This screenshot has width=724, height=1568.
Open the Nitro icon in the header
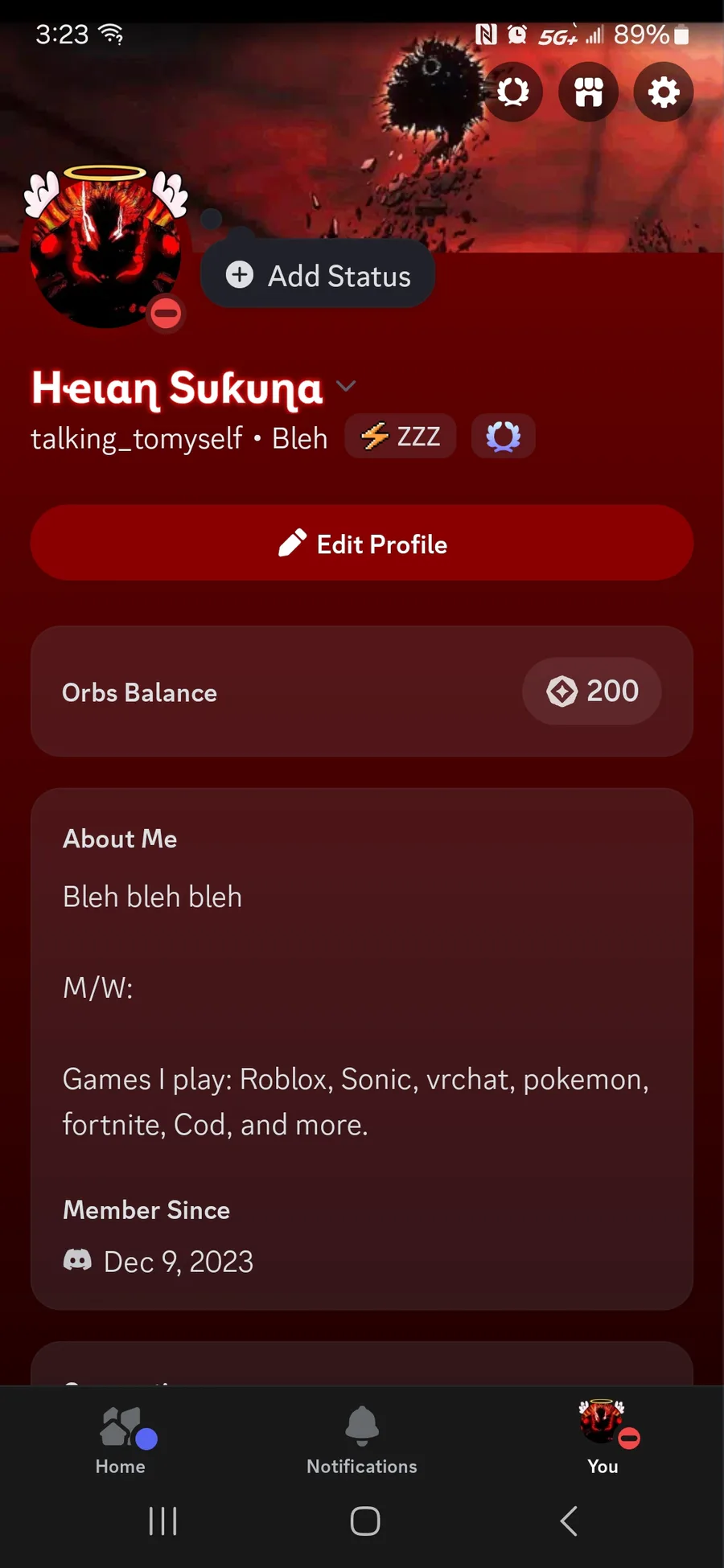pyautogui.click(x=513, y=92)
